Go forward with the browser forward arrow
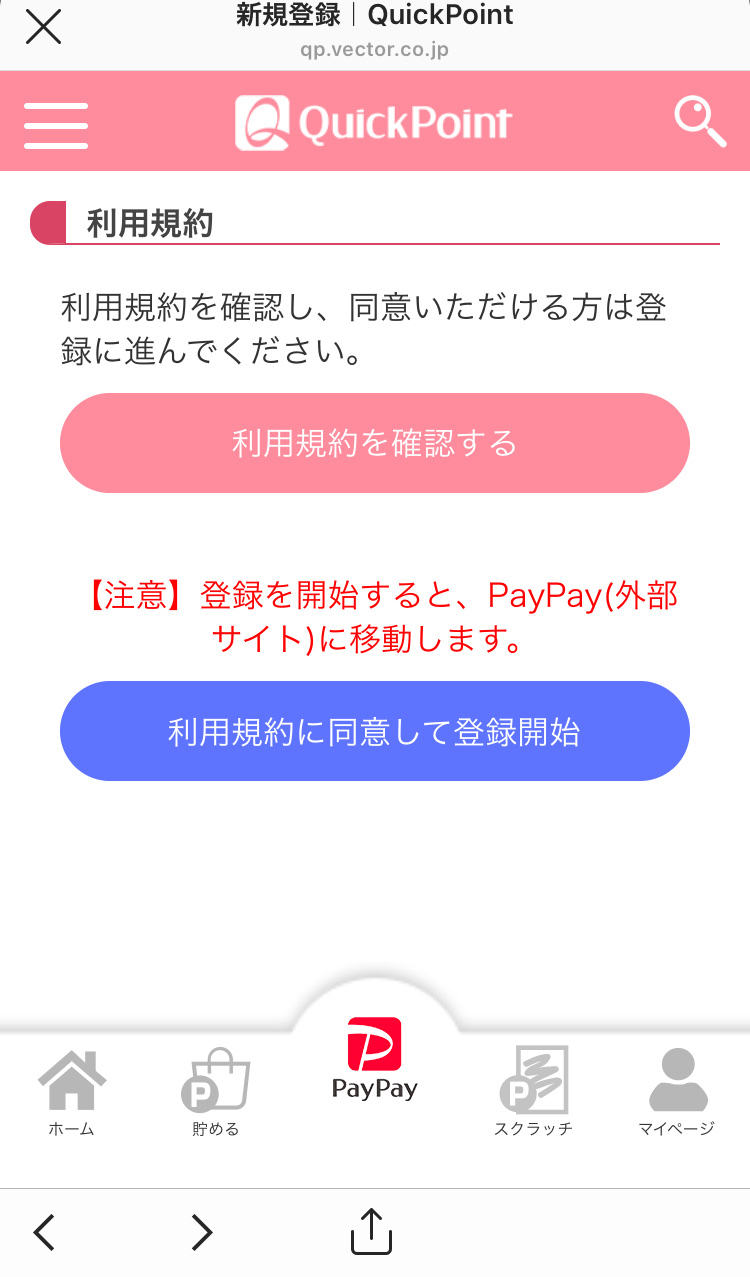 tap(202, 1232)
